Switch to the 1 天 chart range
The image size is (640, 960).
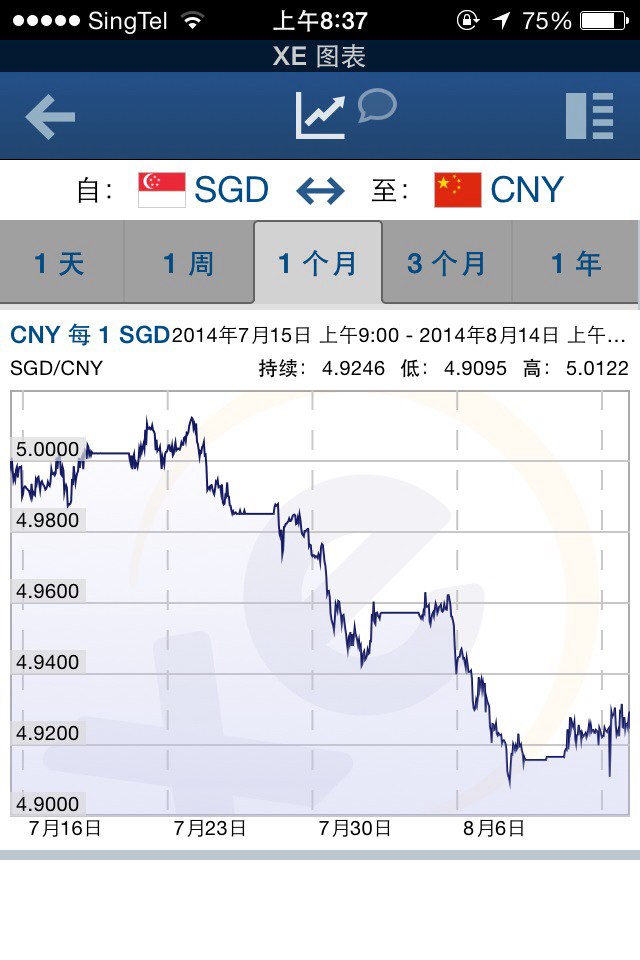(x=61, y=264)
